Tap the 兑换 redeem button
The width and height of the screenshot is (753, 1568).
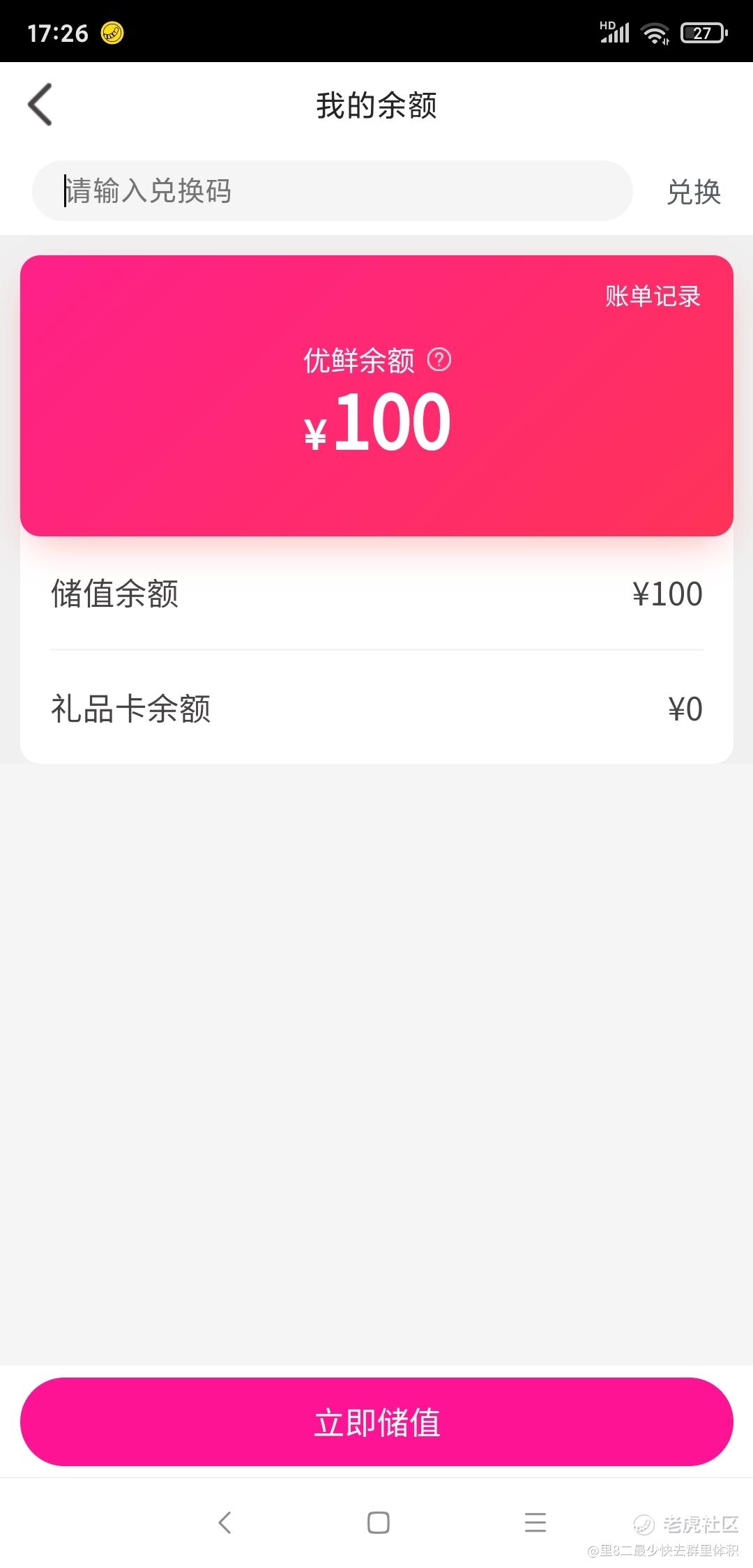[x=693, y=192]
